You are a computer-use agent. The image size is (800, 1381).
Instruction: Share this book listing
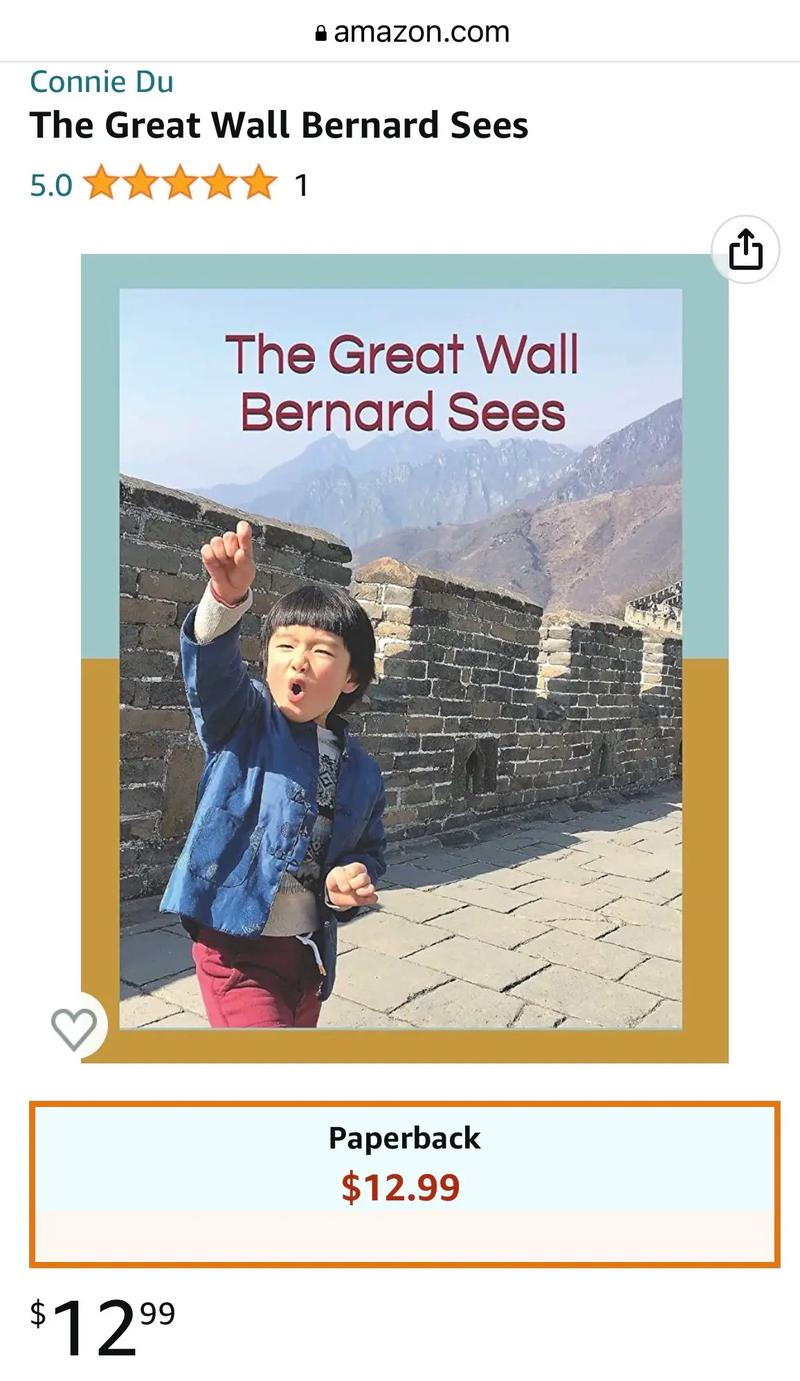745,249
